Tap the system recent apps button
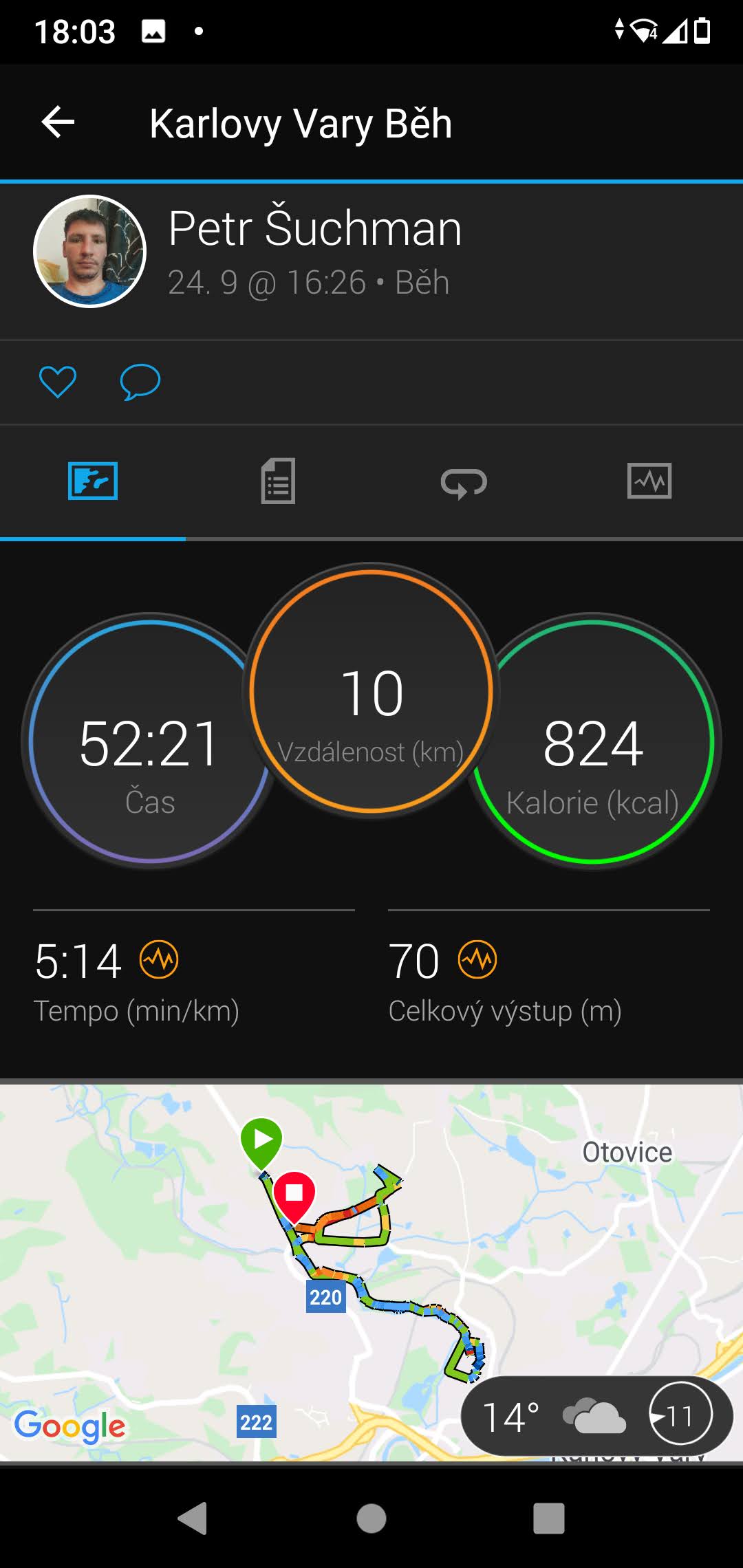Image resolution: width=743 pixels, height=1568 pixels. click(x=549, y=1518)
